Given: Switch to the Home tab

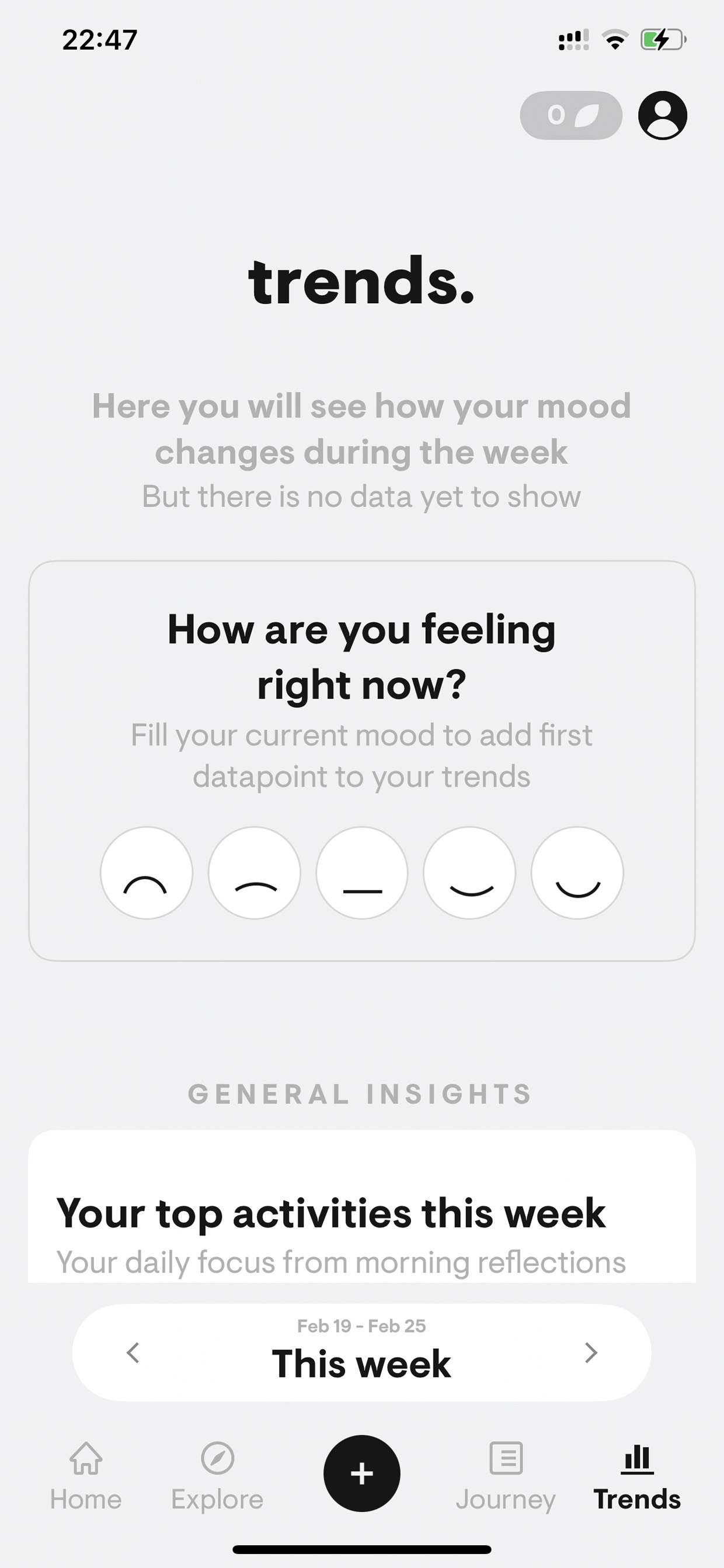Looking at the screenshot, I should click(86, 1476).
